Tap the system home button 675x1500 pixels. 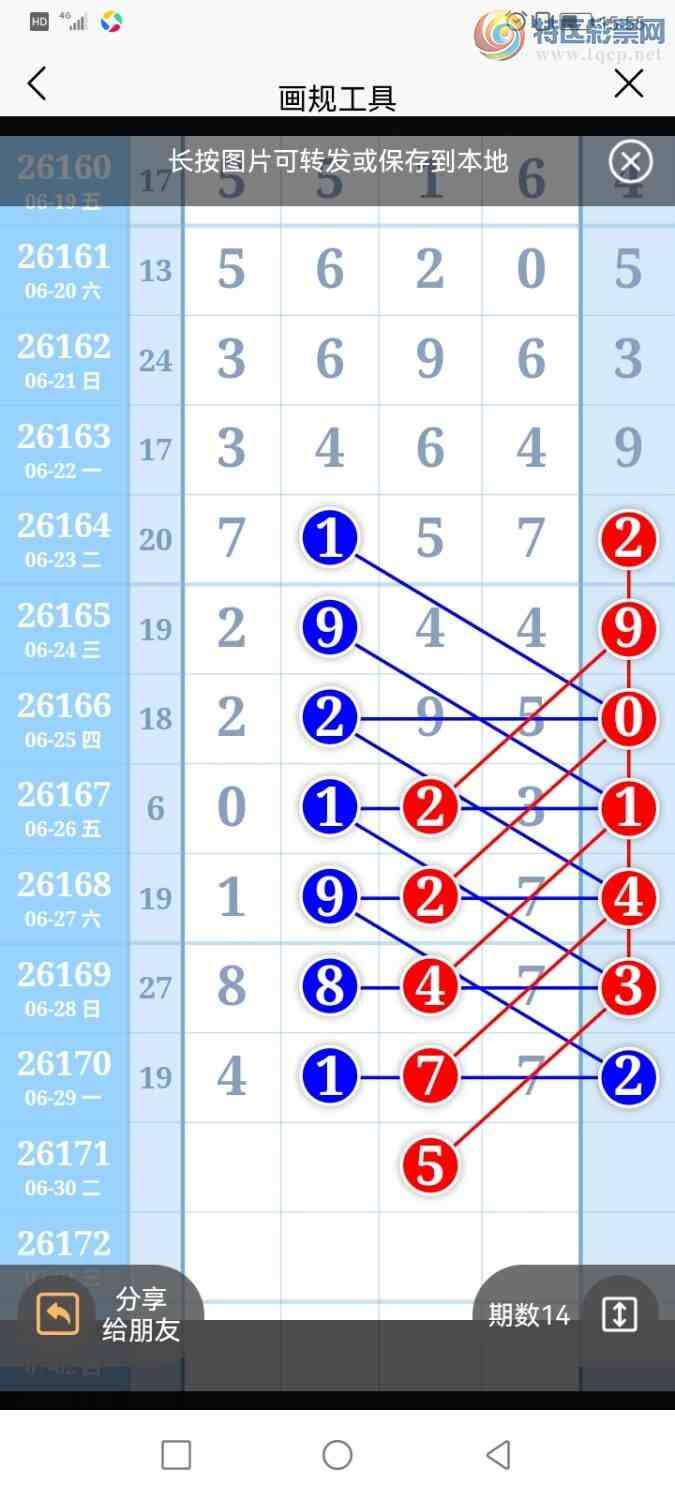point(337,1454)
